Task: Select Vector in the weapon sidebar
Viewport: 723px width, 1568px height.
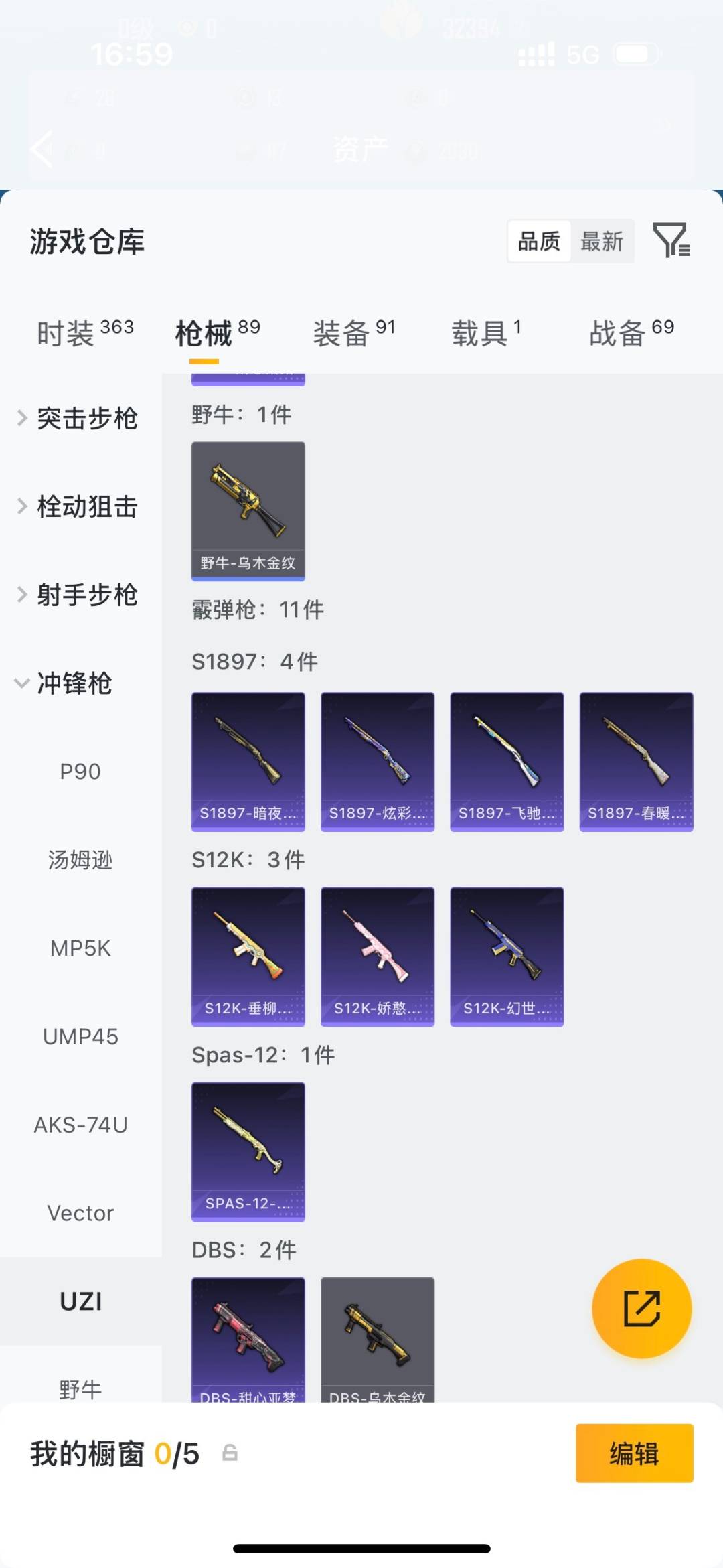Action: tap(80, 1212)
